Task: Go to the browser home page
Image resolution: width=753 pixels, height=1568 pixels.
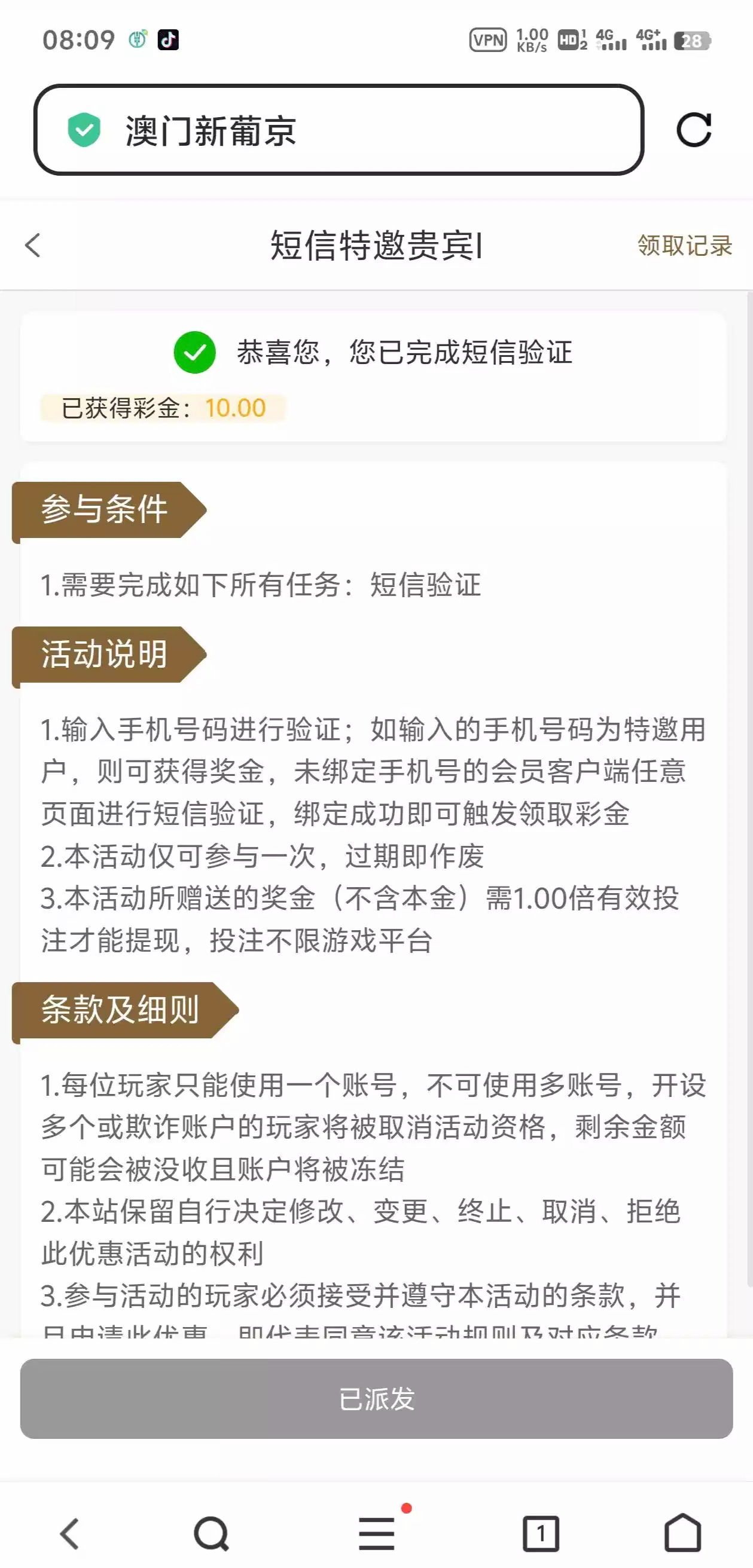Action: click(x=682, y=1533)
